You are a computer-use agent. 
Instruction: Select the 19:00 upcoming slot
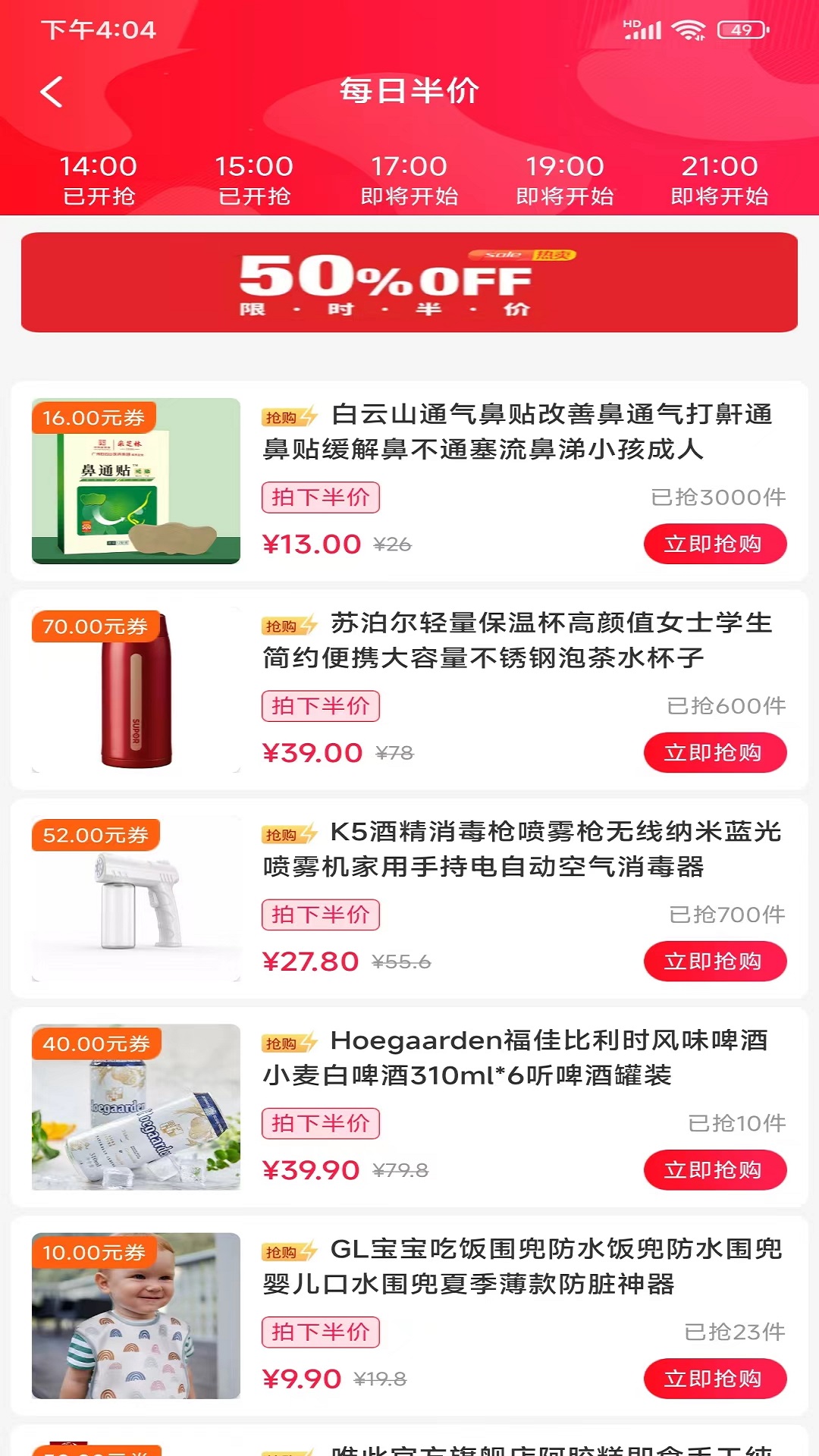[x=565, y=180]
